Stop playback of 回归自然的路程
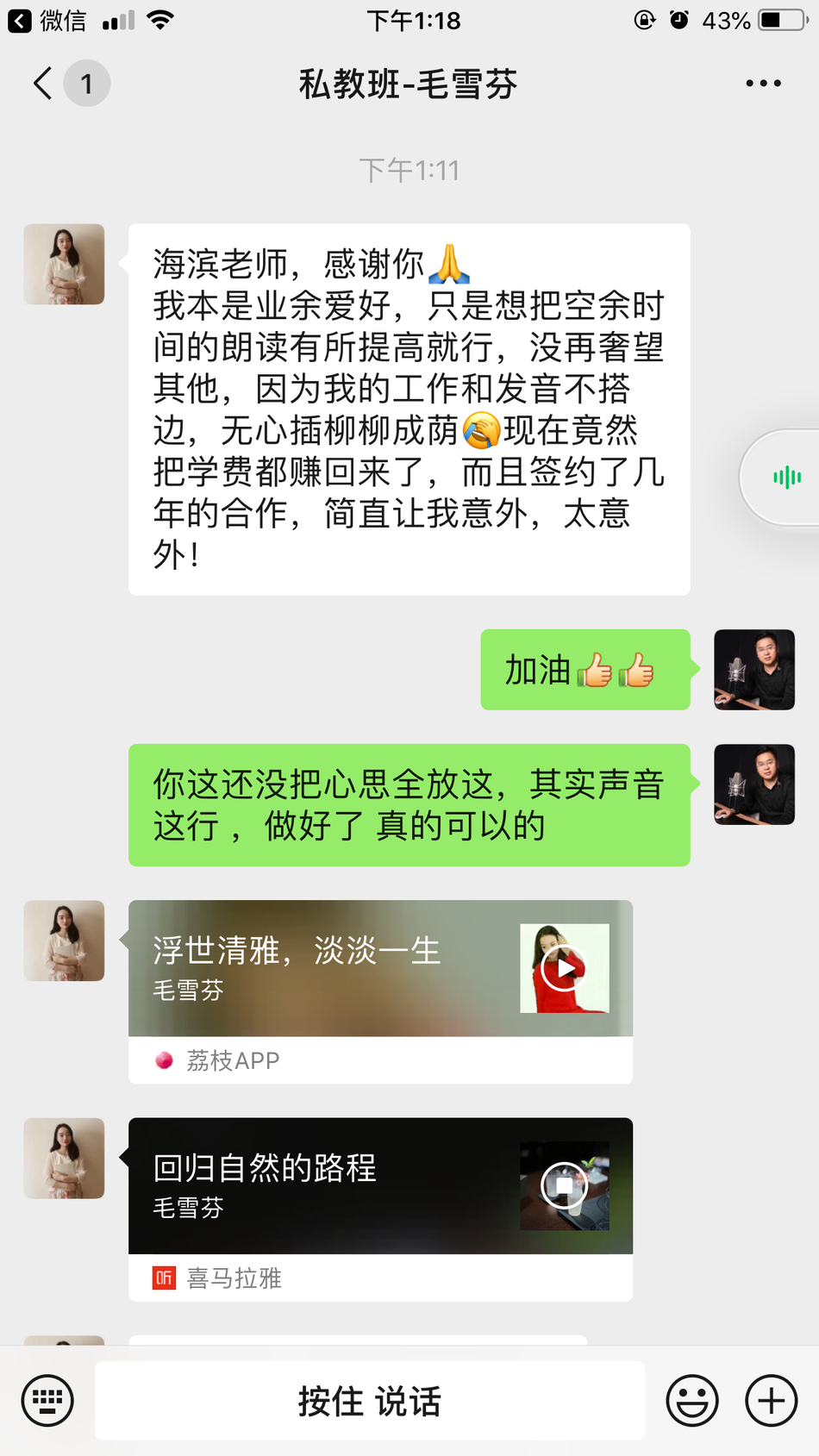Screen dimensions: 819x1456 (x=564, y=1185)
